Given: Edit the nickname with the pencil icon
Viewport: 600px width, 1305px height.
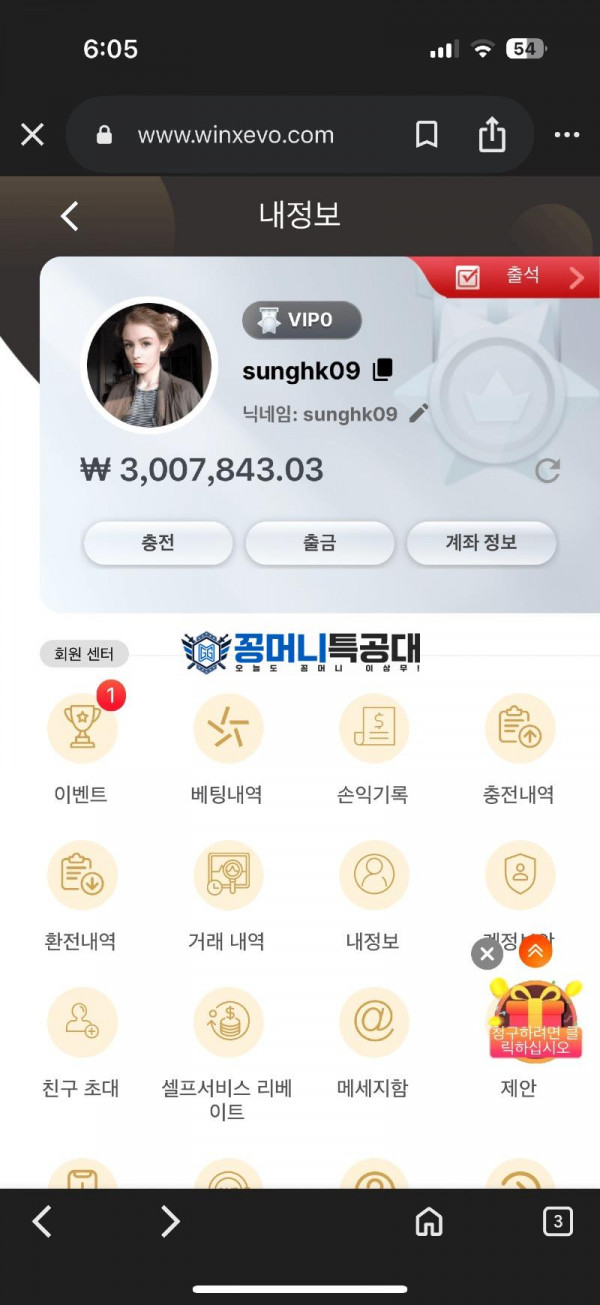Looking at the screenshot, I should pos(419,413).
